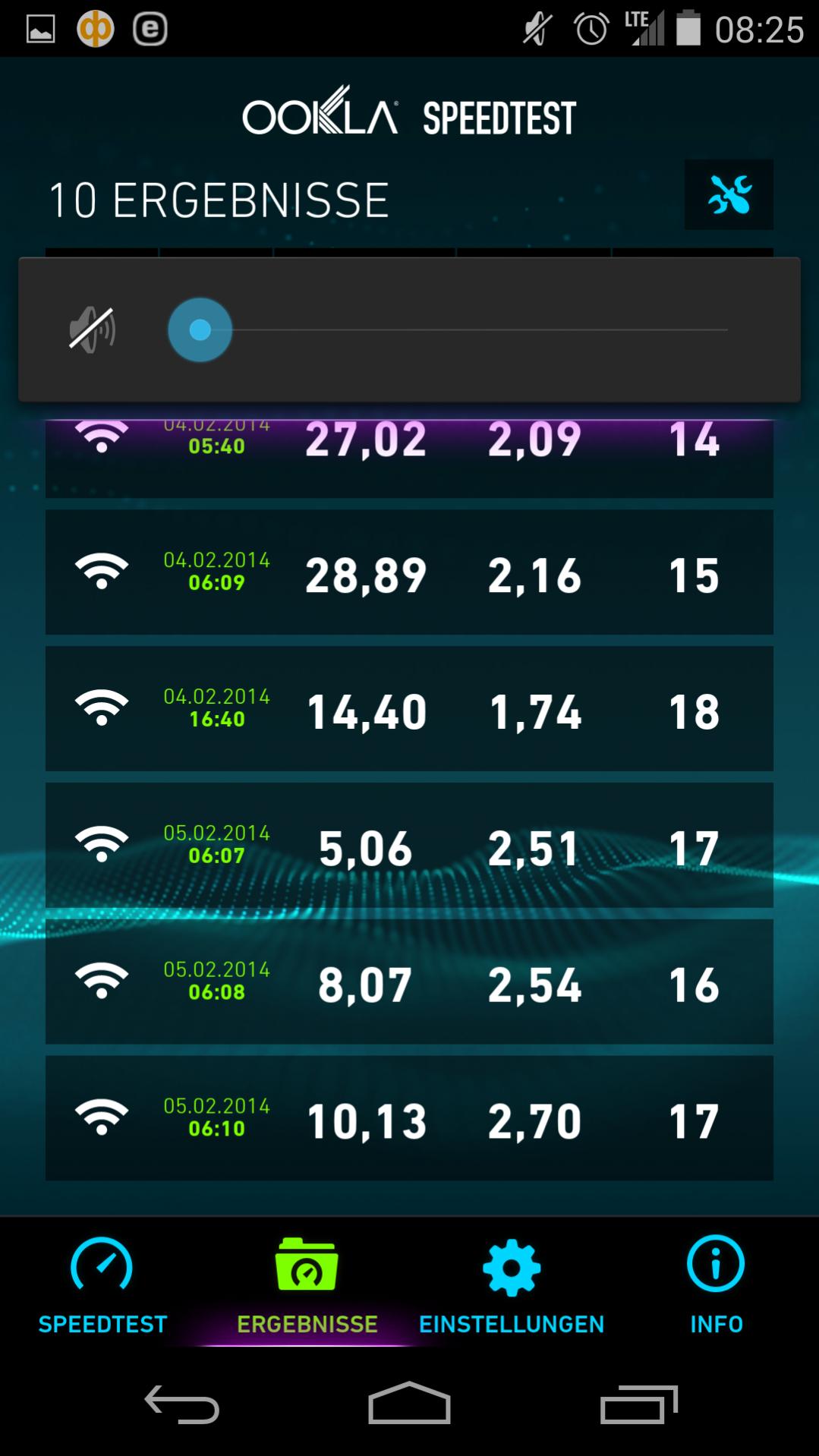Show recent apps from the navigation bar

pos(638,1404)
